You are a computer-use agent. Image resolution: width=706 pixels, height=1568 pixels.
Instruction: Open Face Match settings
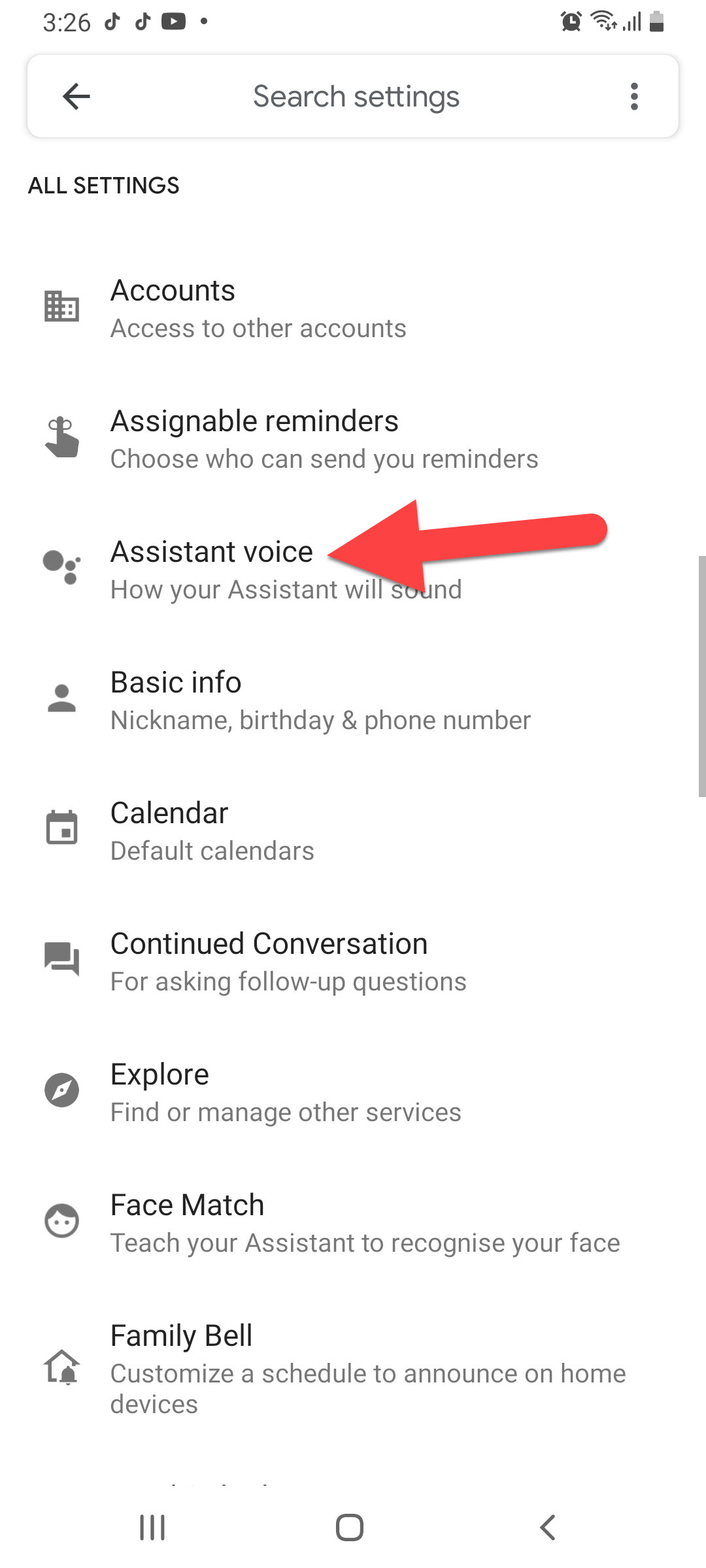364,1223
